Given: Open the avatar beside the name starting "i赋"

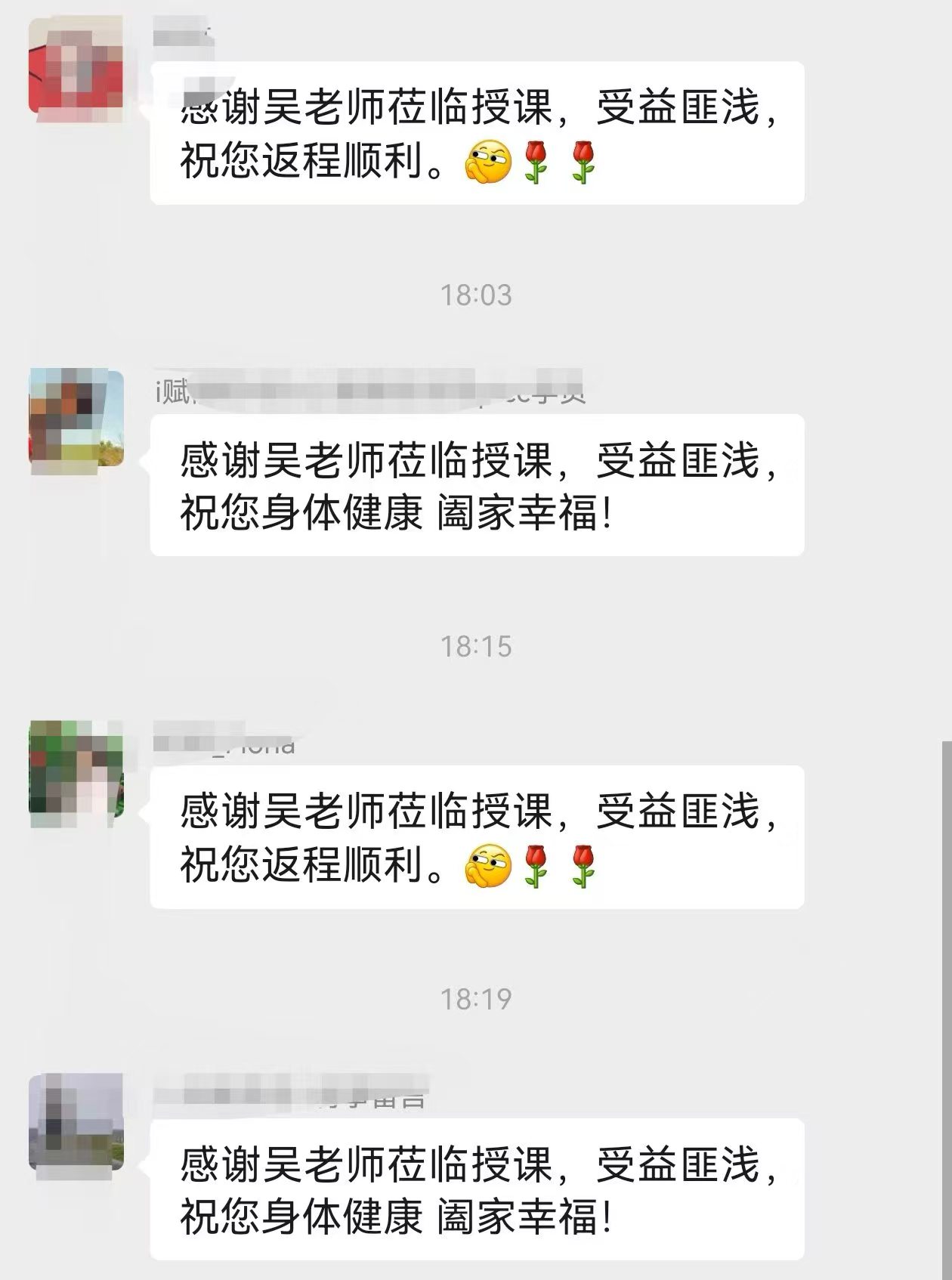Looking at the screenshot, I should 76,421.
